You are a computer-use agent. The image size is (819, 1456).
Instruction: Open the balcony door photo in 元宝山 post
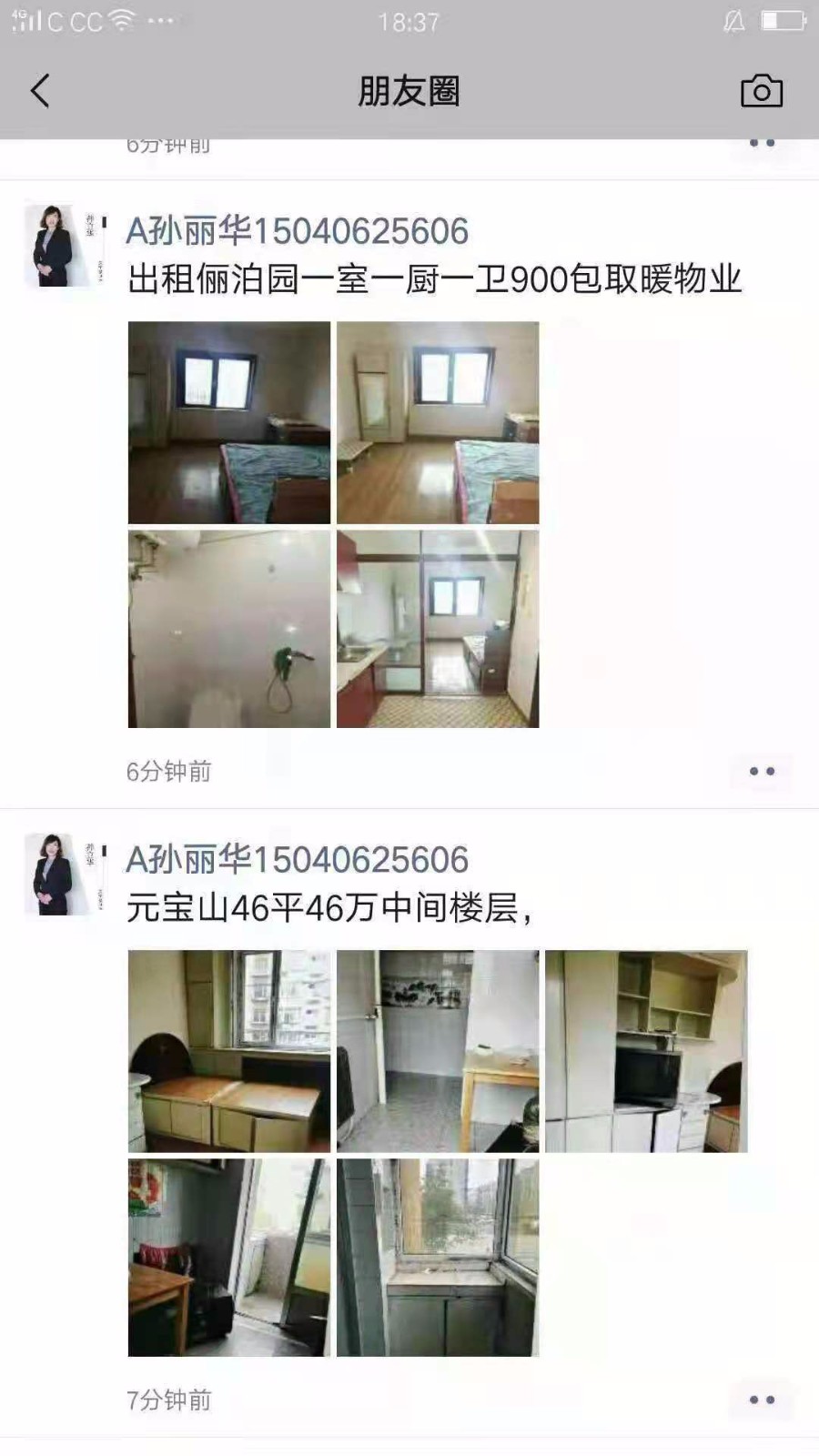(229, 1258)
